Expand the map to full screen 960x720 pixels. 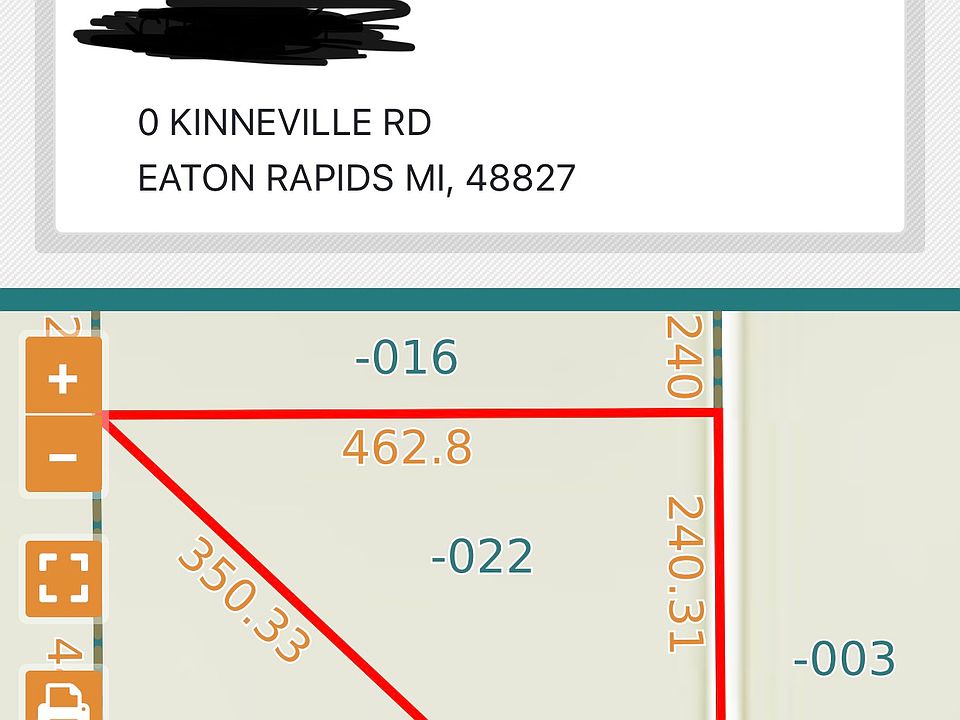click(x=63, y=579)
